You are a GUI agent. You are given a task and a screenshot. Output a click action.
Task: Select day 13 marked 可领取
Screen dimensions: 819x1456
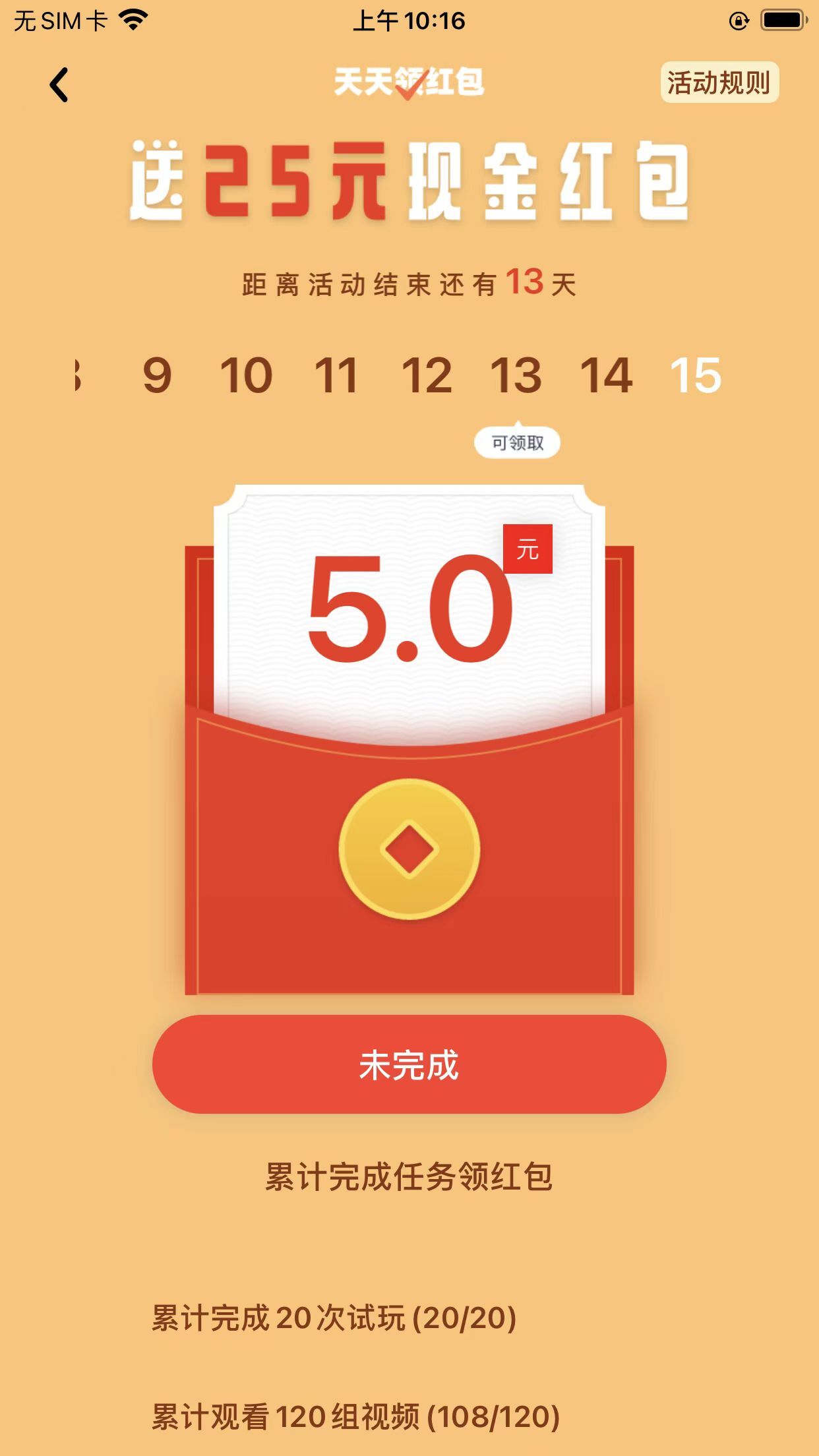(x=516, y=375)
